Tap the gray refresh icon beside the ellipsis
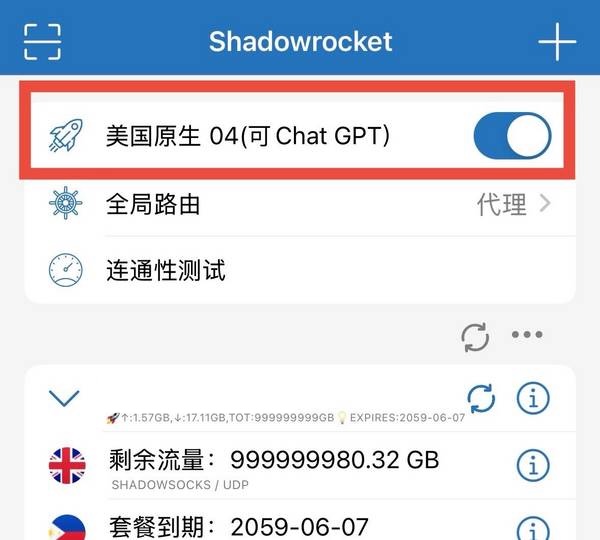Screen dimensions: 600x540 (476, 336)
